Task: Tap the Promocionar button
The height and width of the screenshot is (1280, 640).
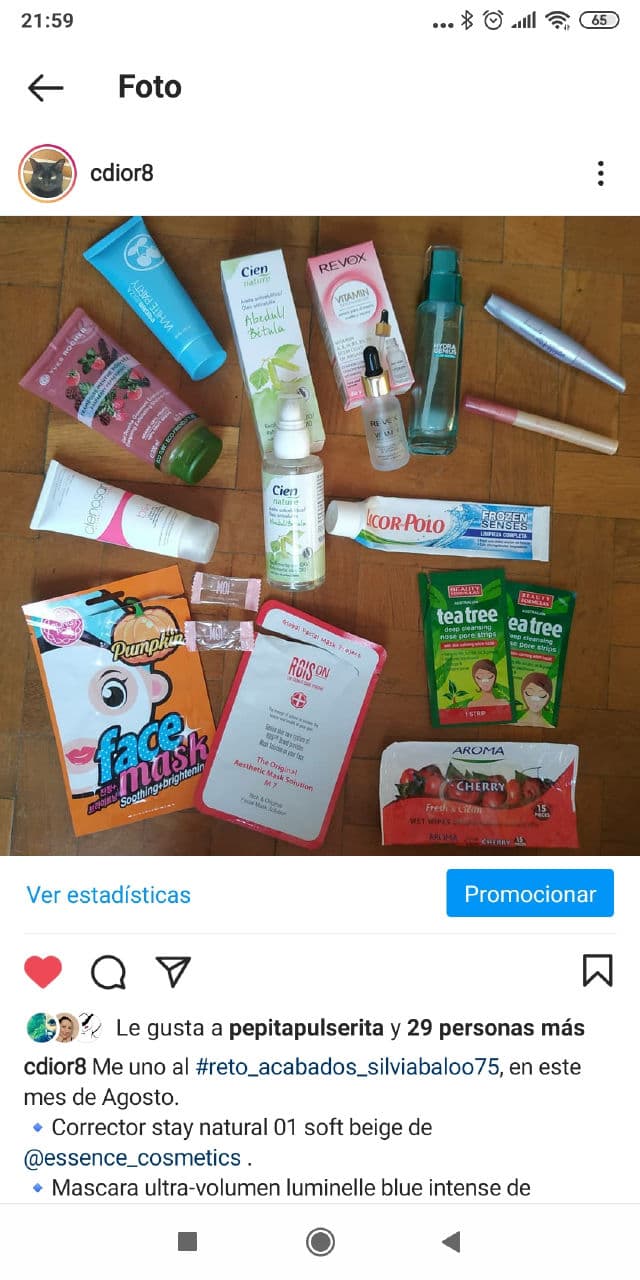Action: [529, 893]
